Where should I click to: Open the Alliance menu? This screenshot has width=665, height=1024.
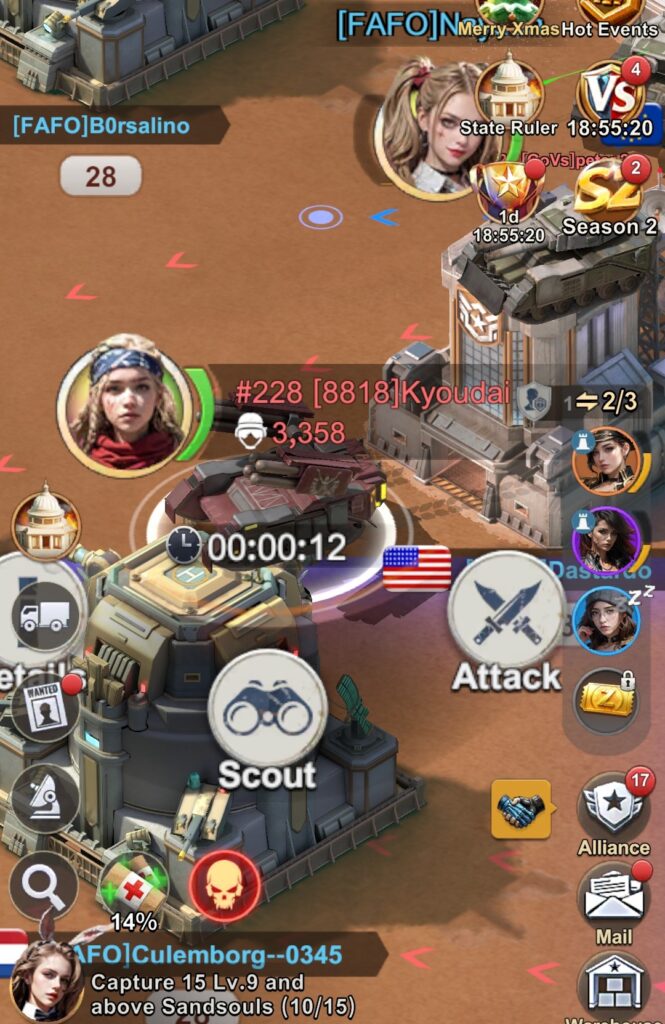(613, 810)
